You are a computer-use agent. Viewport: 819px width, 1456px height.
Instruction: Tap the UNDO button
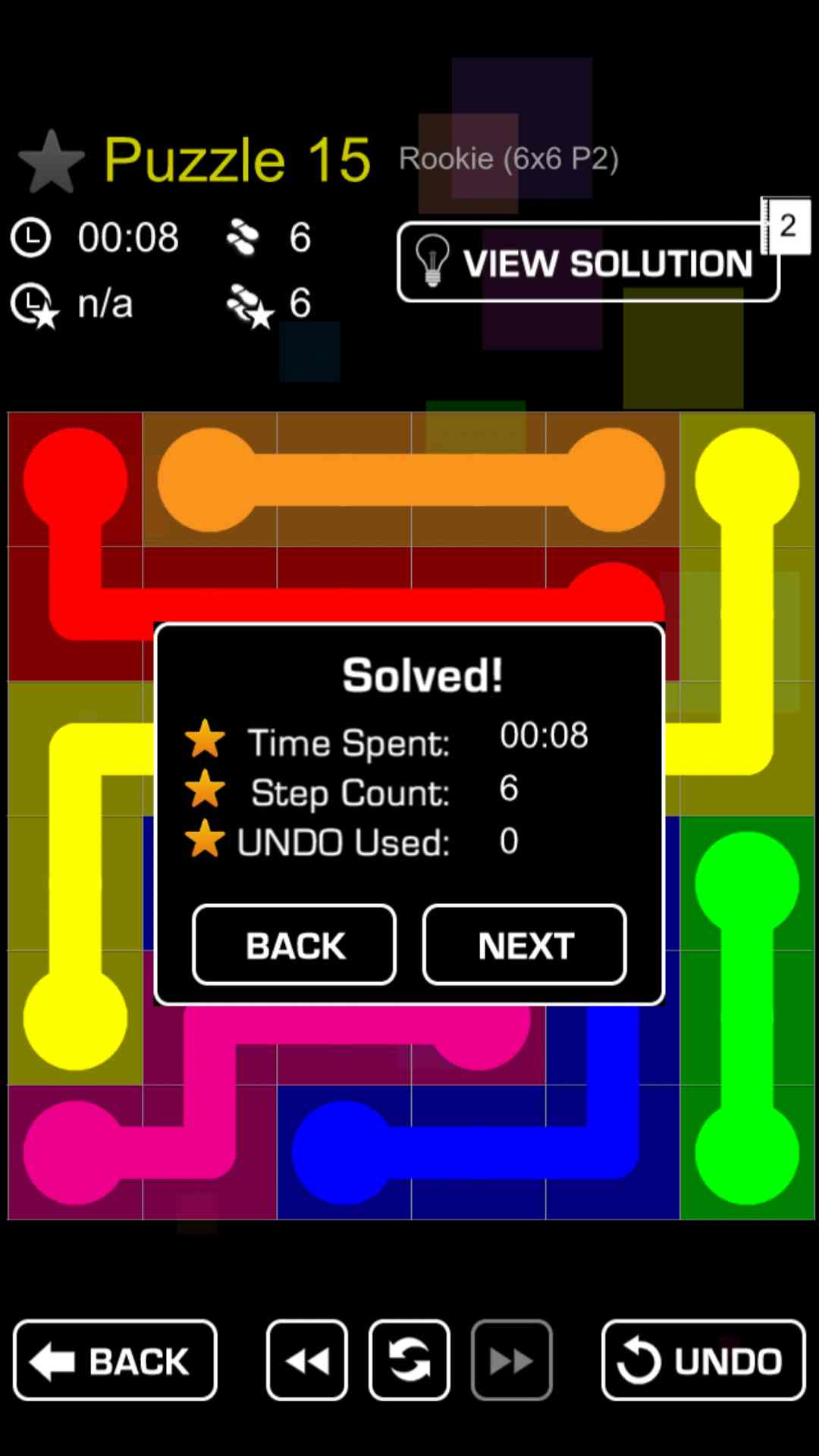tap(703, 1360)
